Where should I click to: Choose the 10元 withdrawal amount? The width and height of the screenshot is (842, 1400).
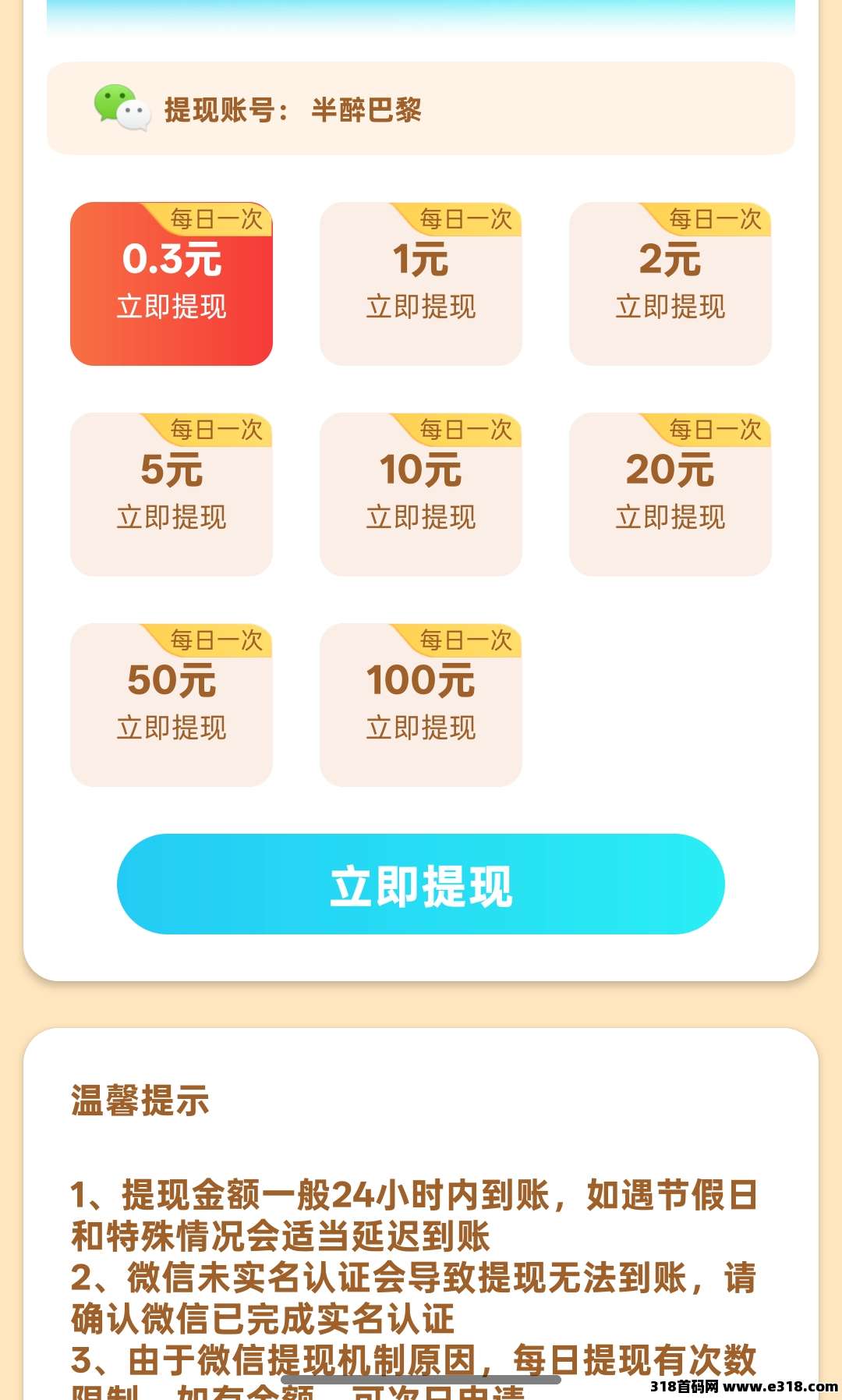click(x=421, y=494)
